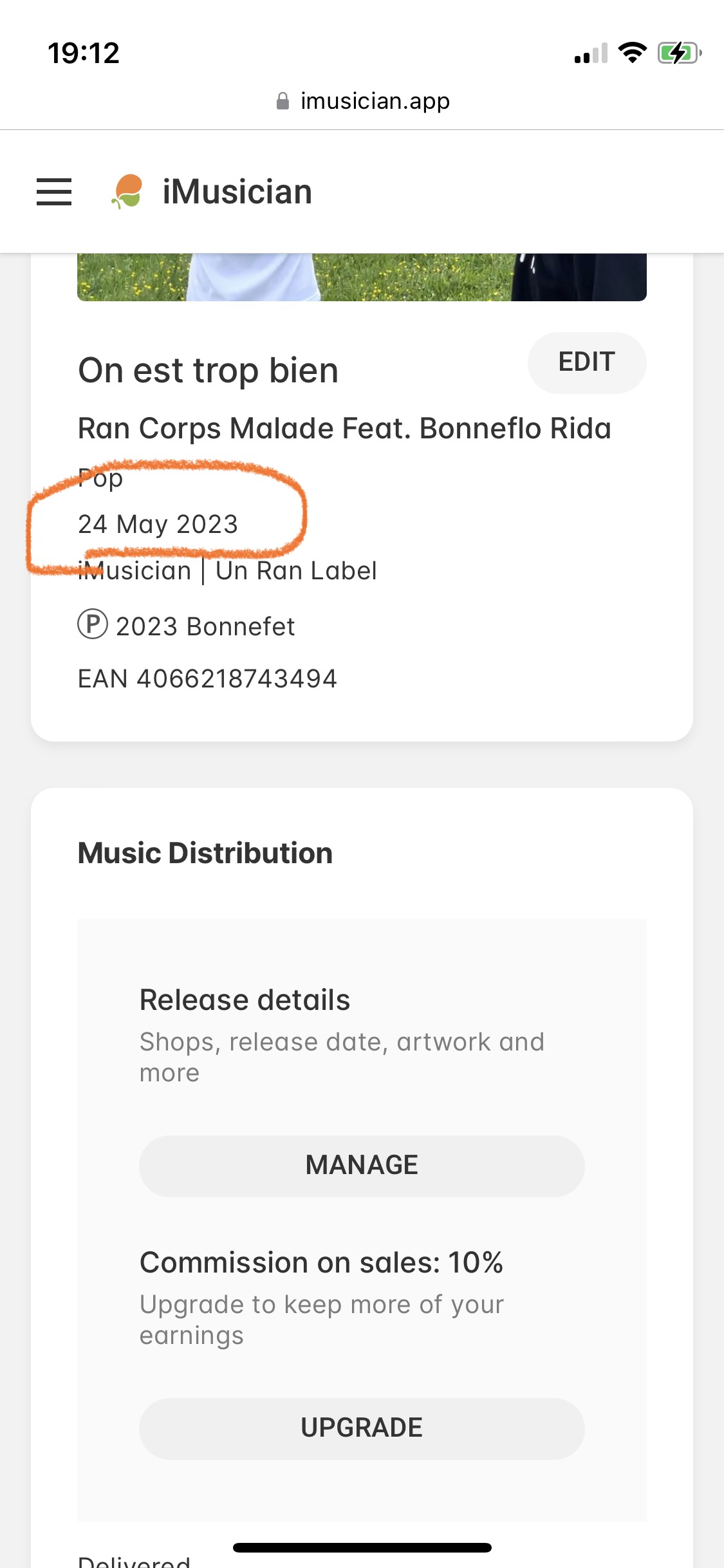The width and height of the screenshot is (724, 1568).
Task: Tap the imusician.app address bar
Action: (362, 101)
